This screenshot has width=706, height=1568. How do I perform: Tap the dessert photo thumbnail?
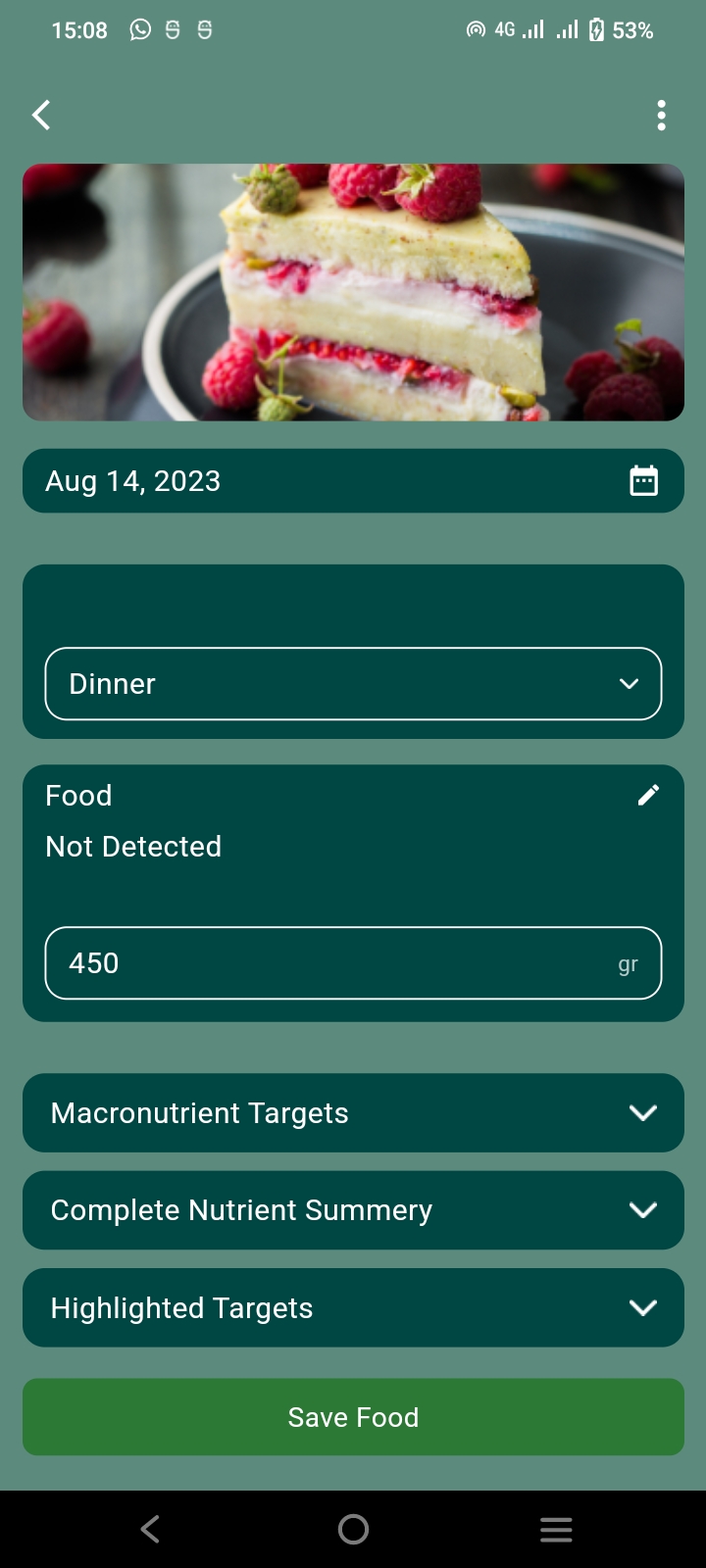(x=353, y=292)
